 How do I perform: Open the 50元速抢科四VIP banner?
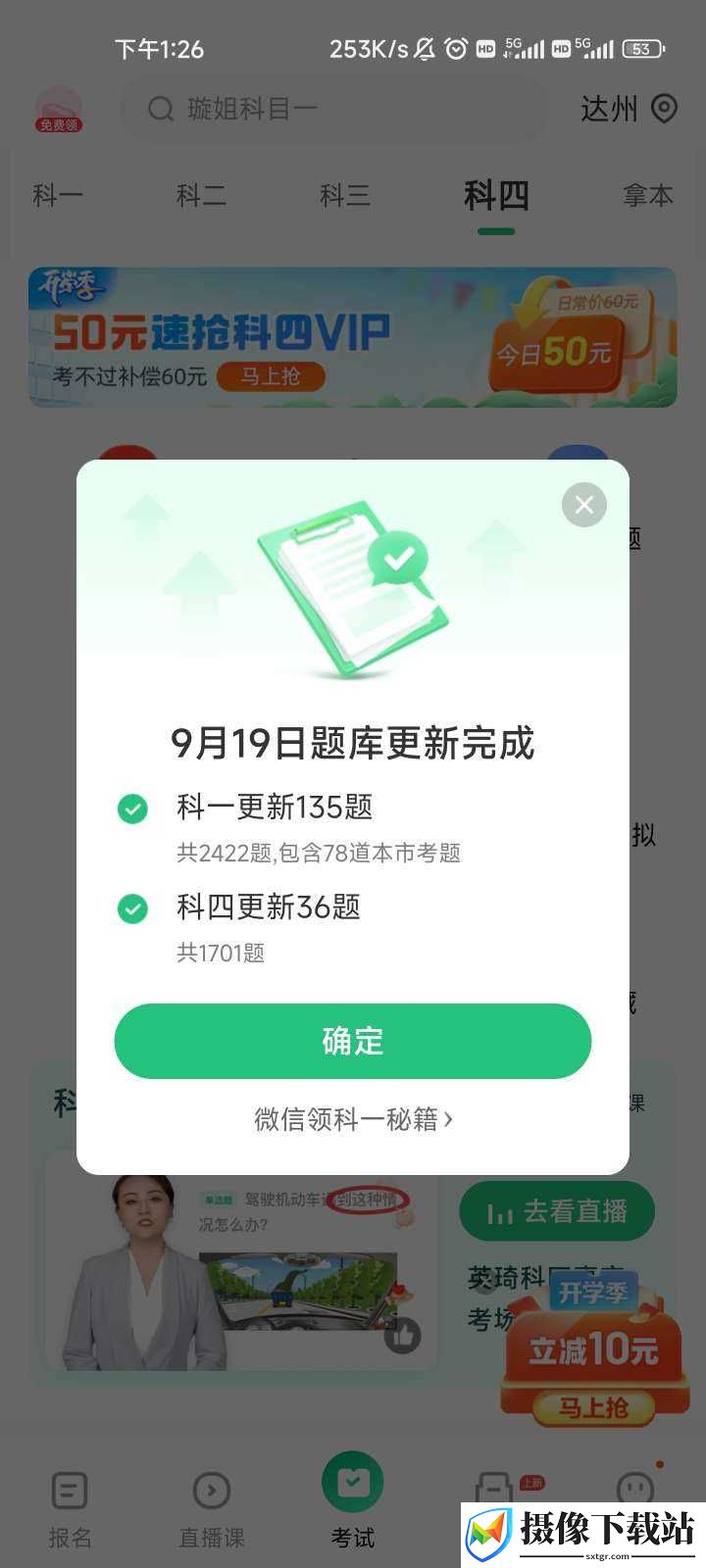(353, 337)
